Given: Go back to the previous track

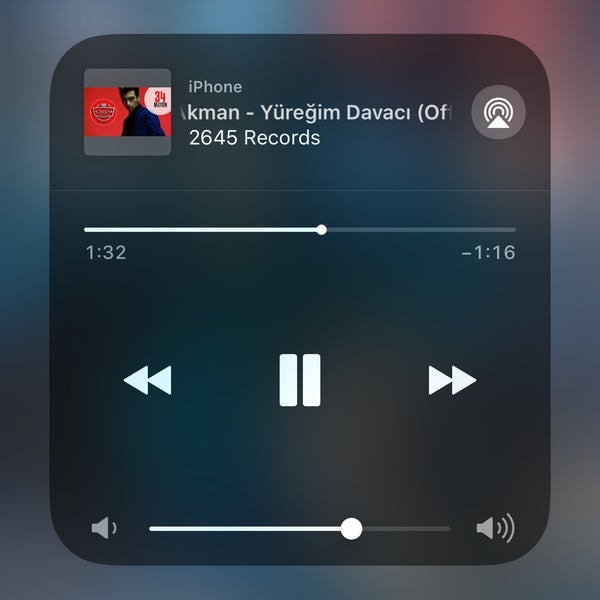Looking at the screenshot, I should 148,380.
